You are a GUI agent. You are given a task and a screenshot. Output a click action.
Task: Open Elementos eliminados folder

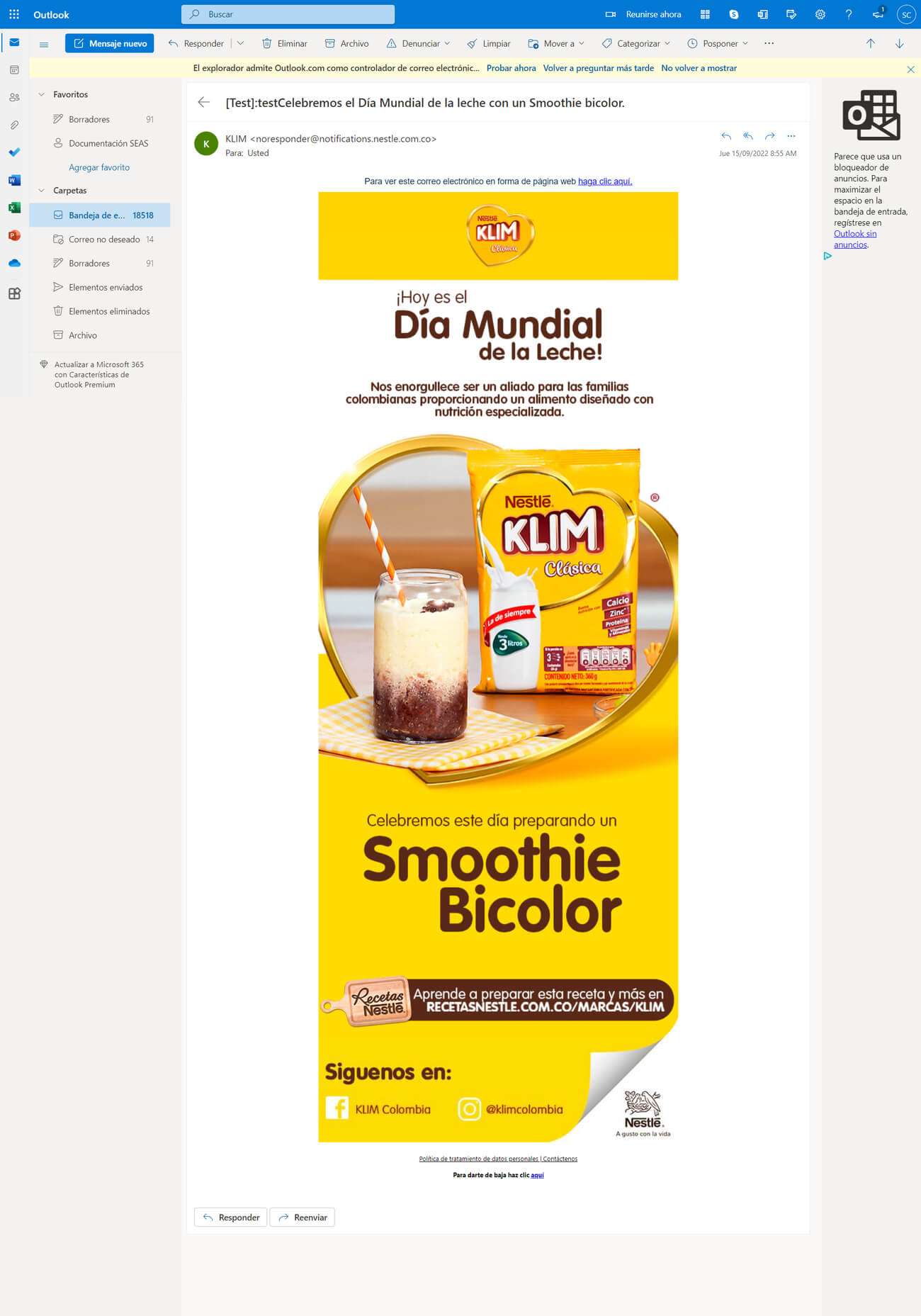tap(108, 311)
